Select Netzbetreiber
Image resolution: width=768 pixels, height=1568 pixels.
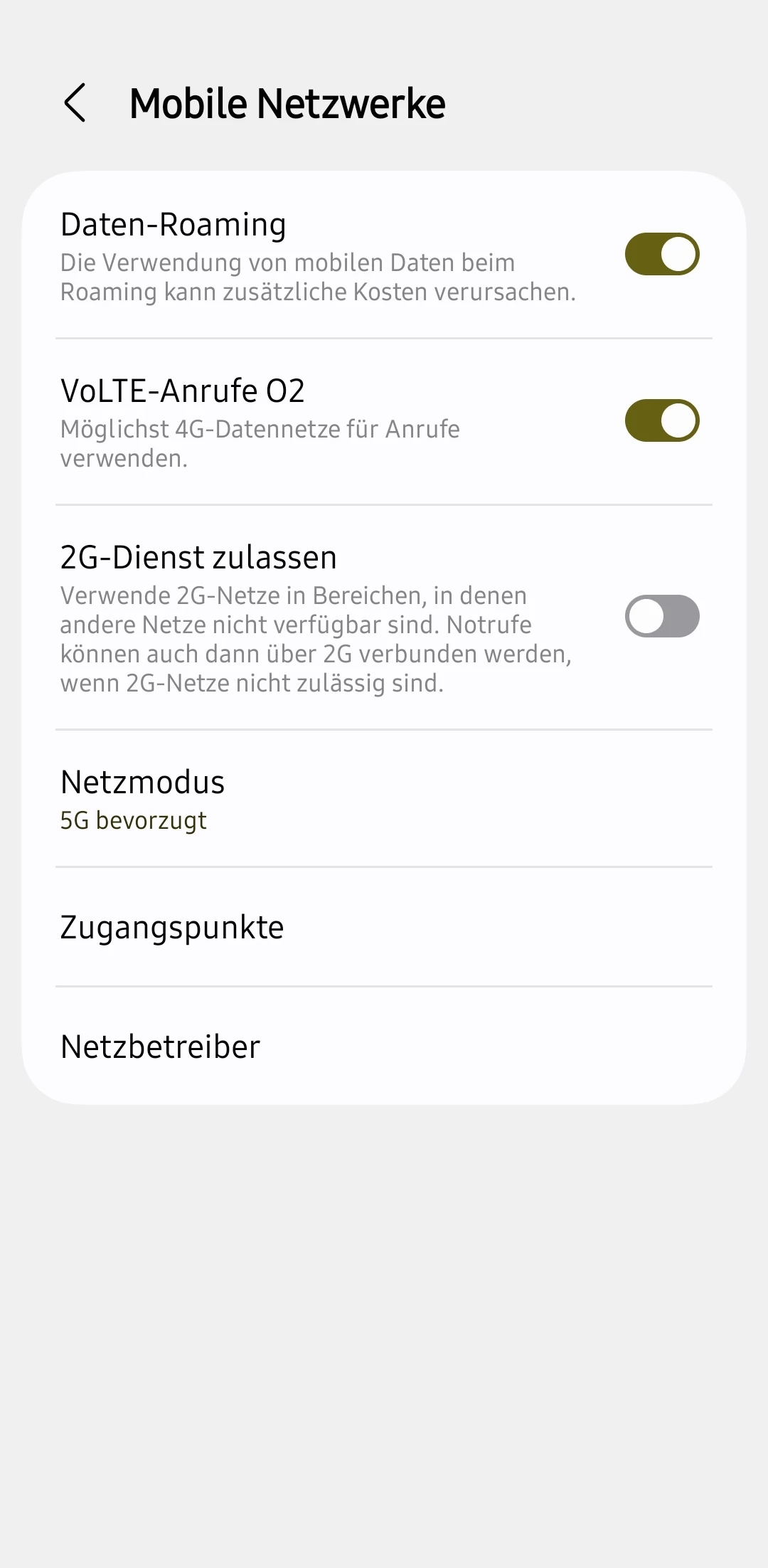(x=384, y=1047)
